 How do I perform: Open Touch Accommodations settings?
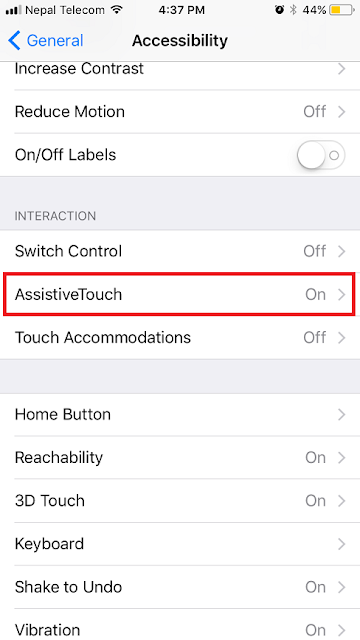coord(180,338)
